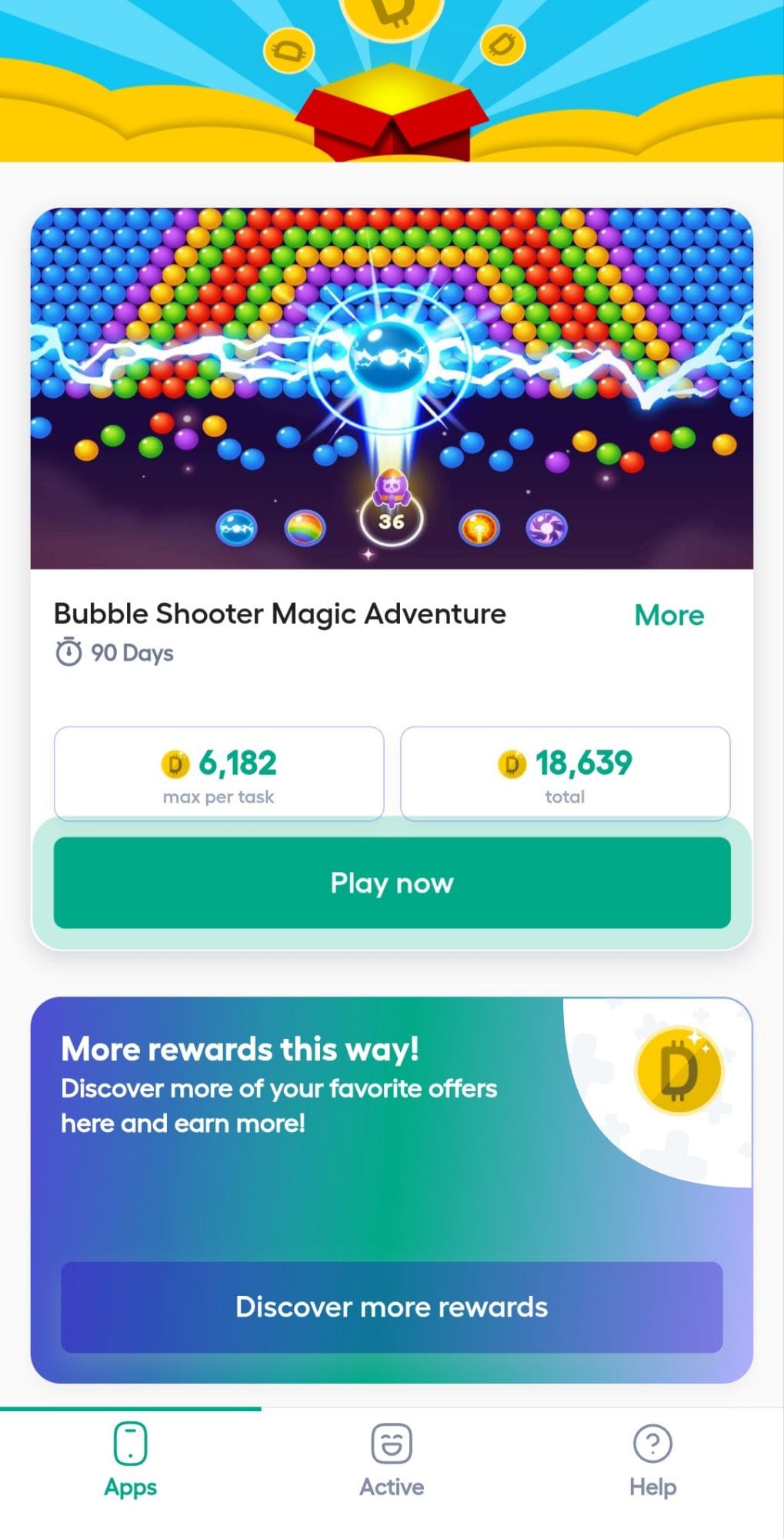The height and width of the screenshot is (1539, 784).
Task: Click Discover more rewards
Action: 392,1307
